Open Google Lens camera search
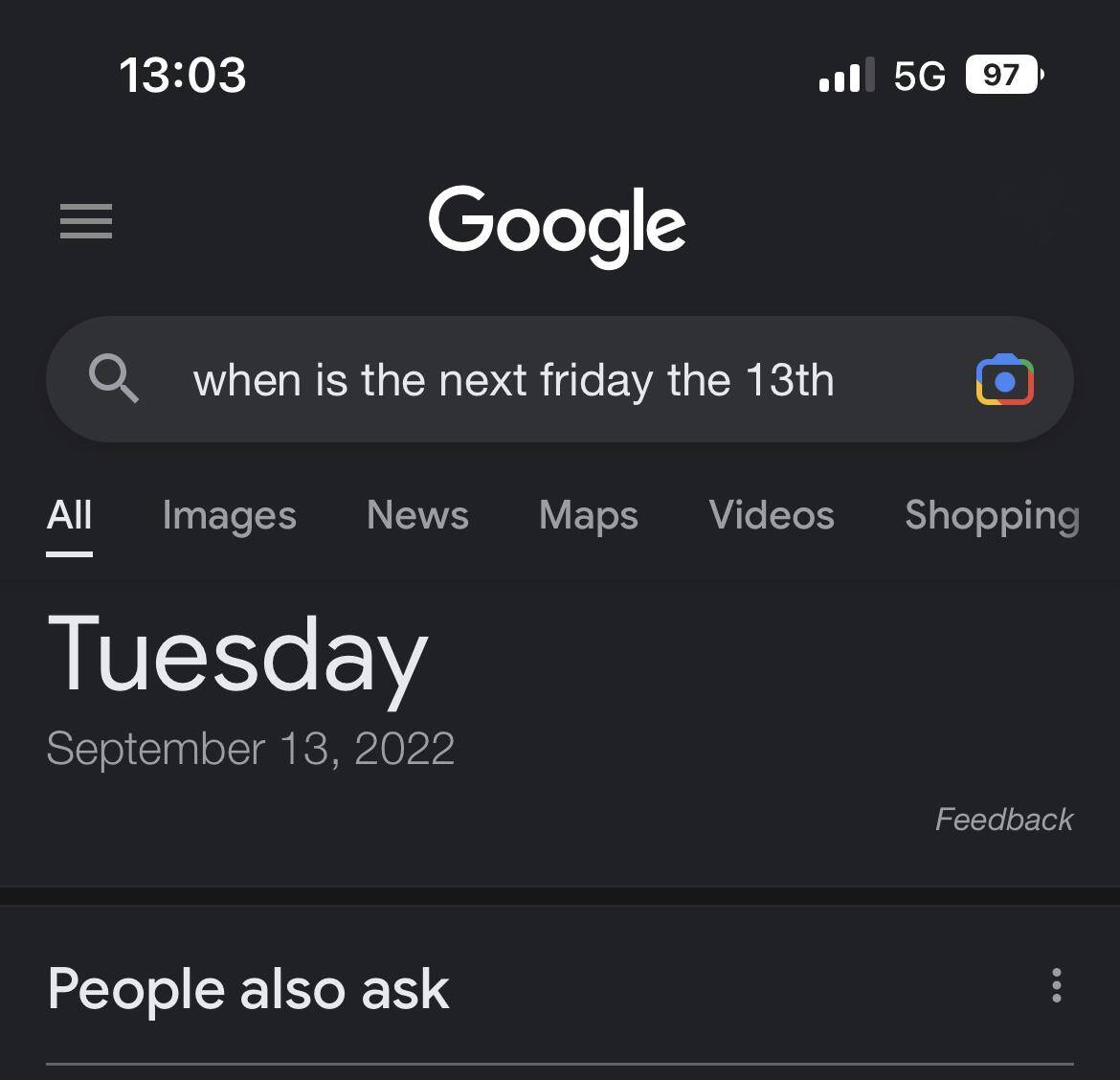 [1004, 380]
